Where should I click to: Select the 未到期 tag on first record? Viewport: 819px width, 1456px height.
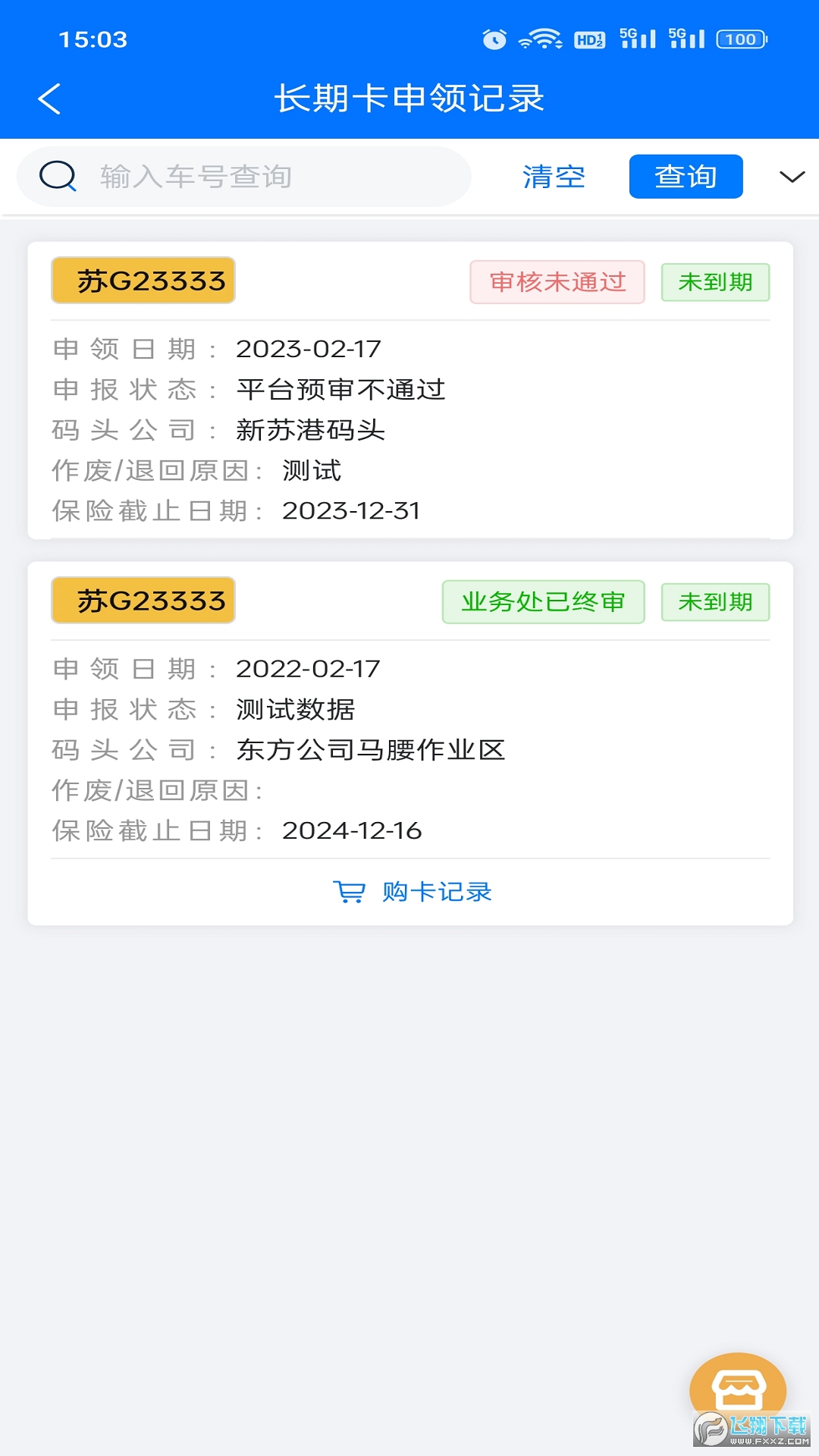click(714, 281)
